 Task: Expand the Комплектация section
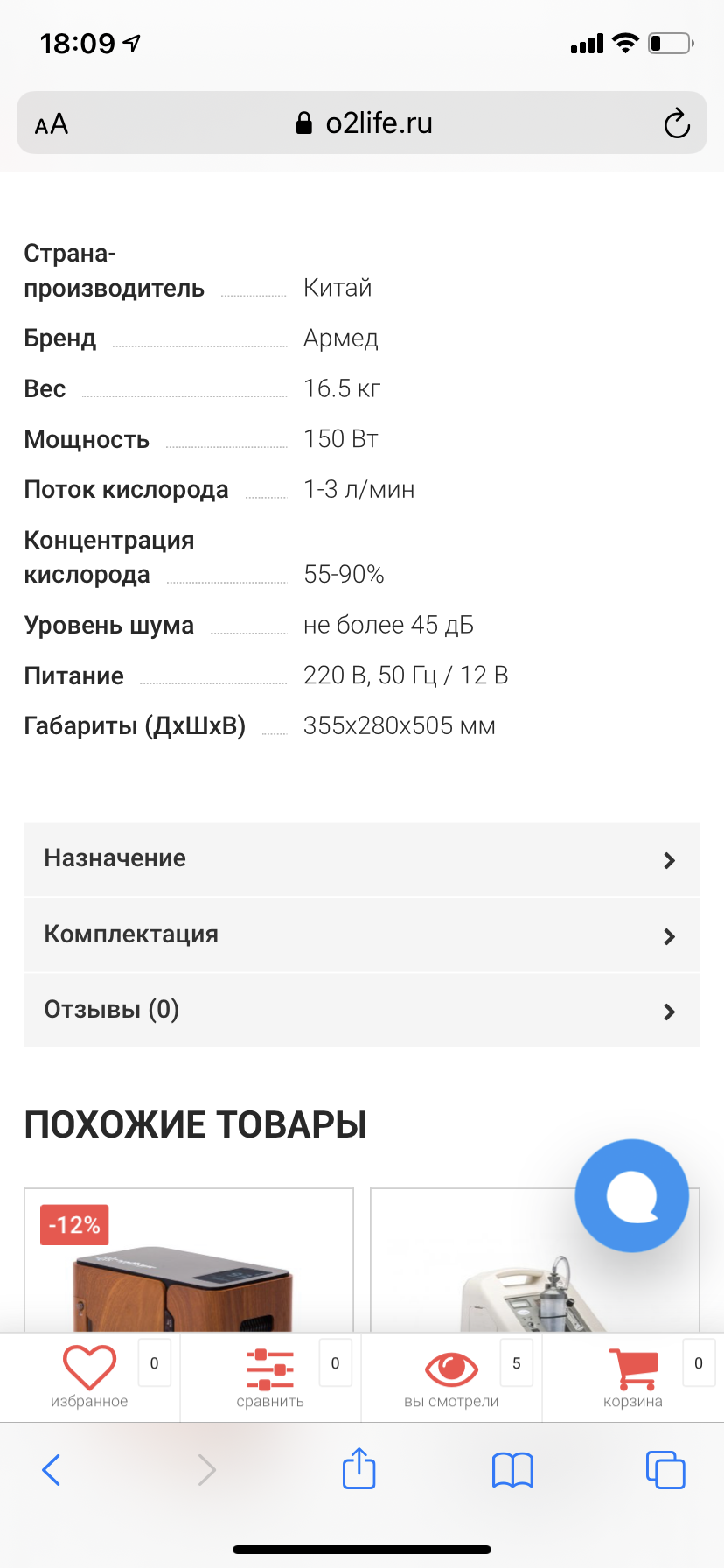tap(361, 934)
